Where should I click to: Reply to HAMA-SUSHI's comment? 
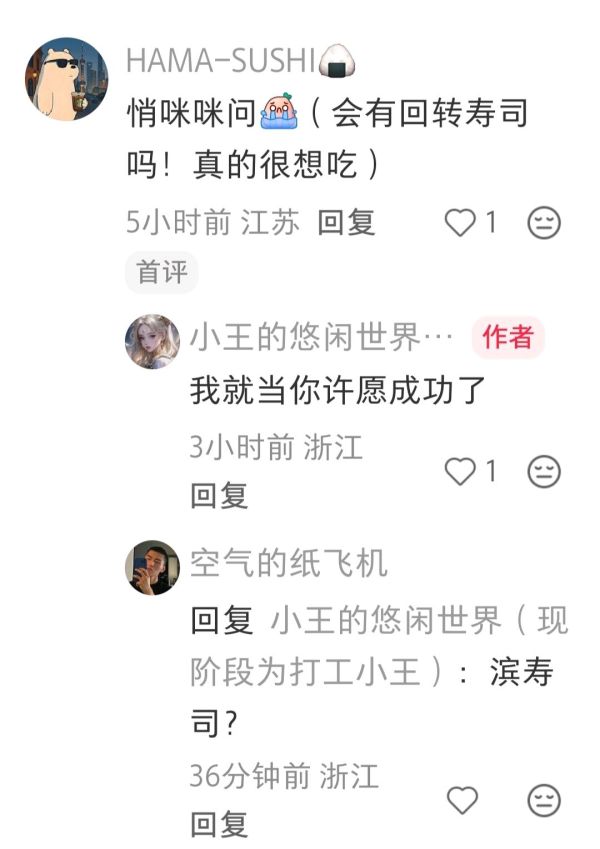(x=346, y=222)
